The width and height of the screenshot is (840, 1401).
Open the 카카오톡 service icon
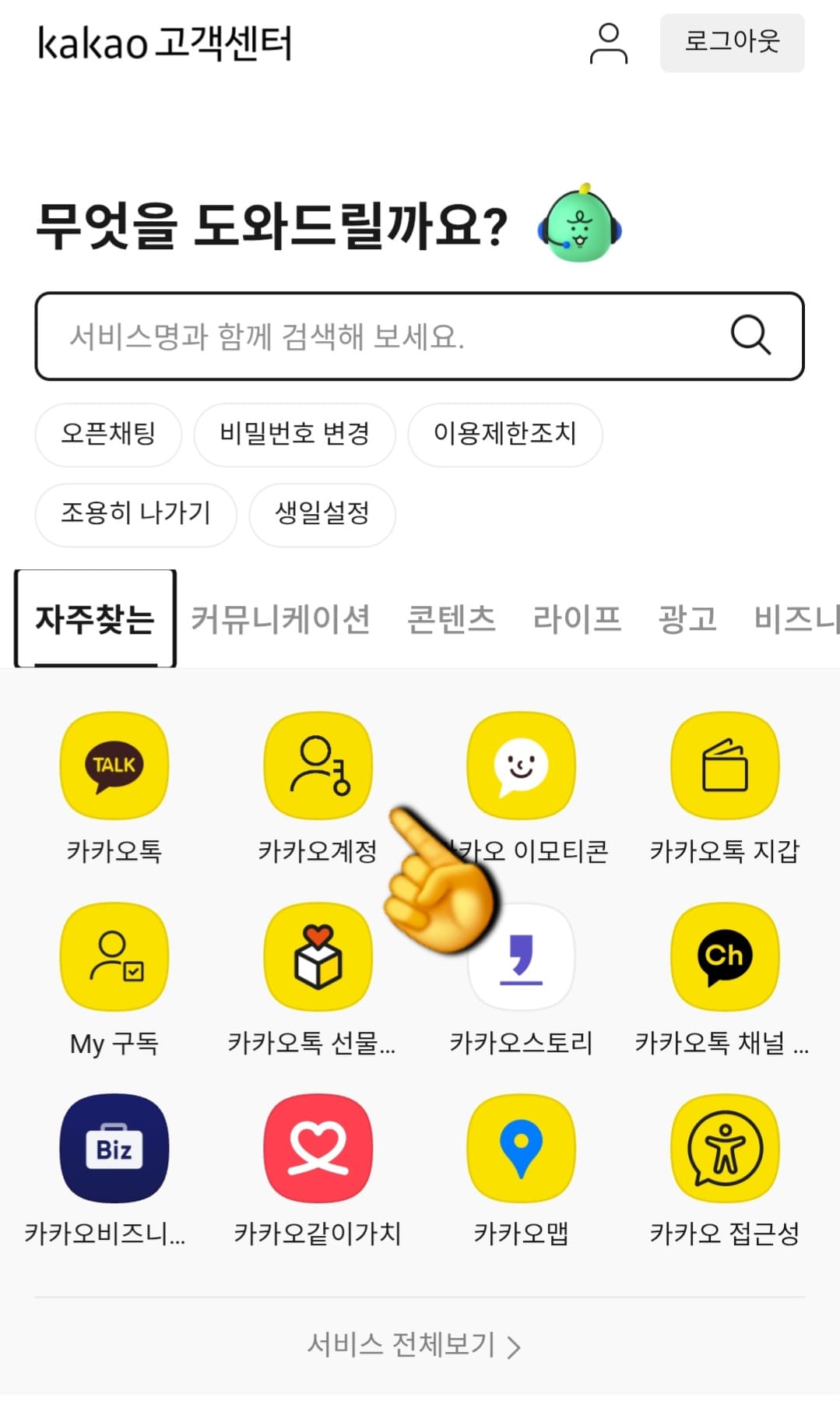click(114, 766)
